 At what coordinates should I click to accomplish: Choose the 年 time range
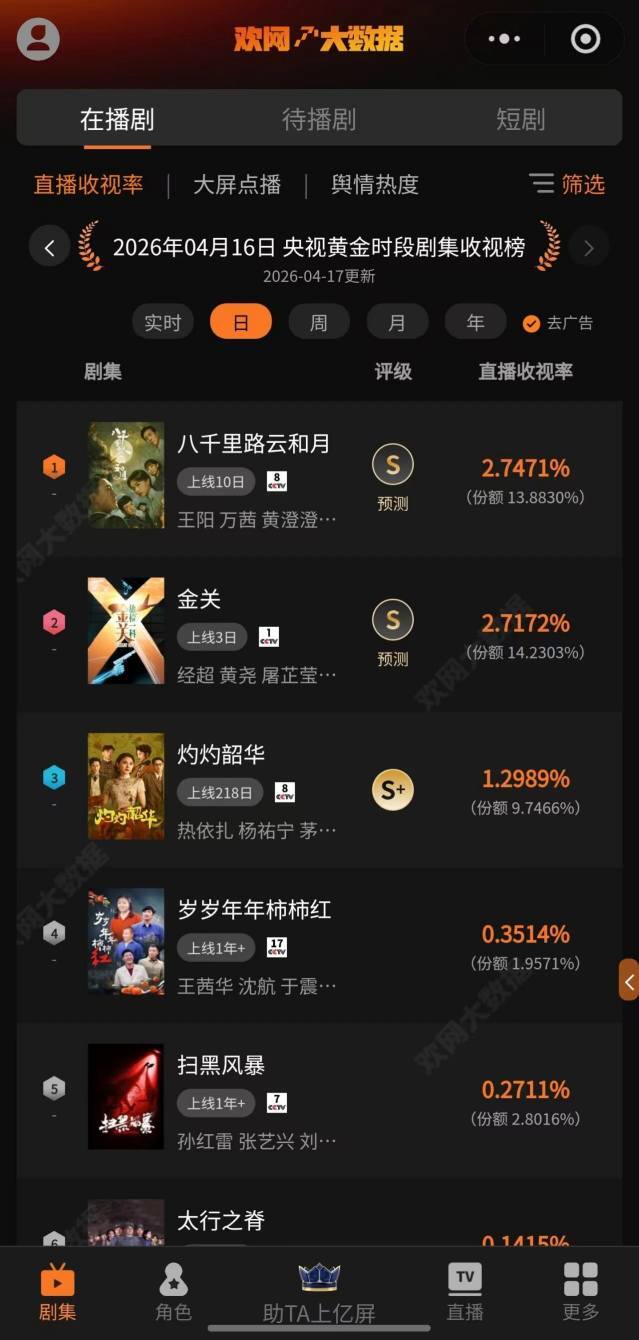click(475, 323)
